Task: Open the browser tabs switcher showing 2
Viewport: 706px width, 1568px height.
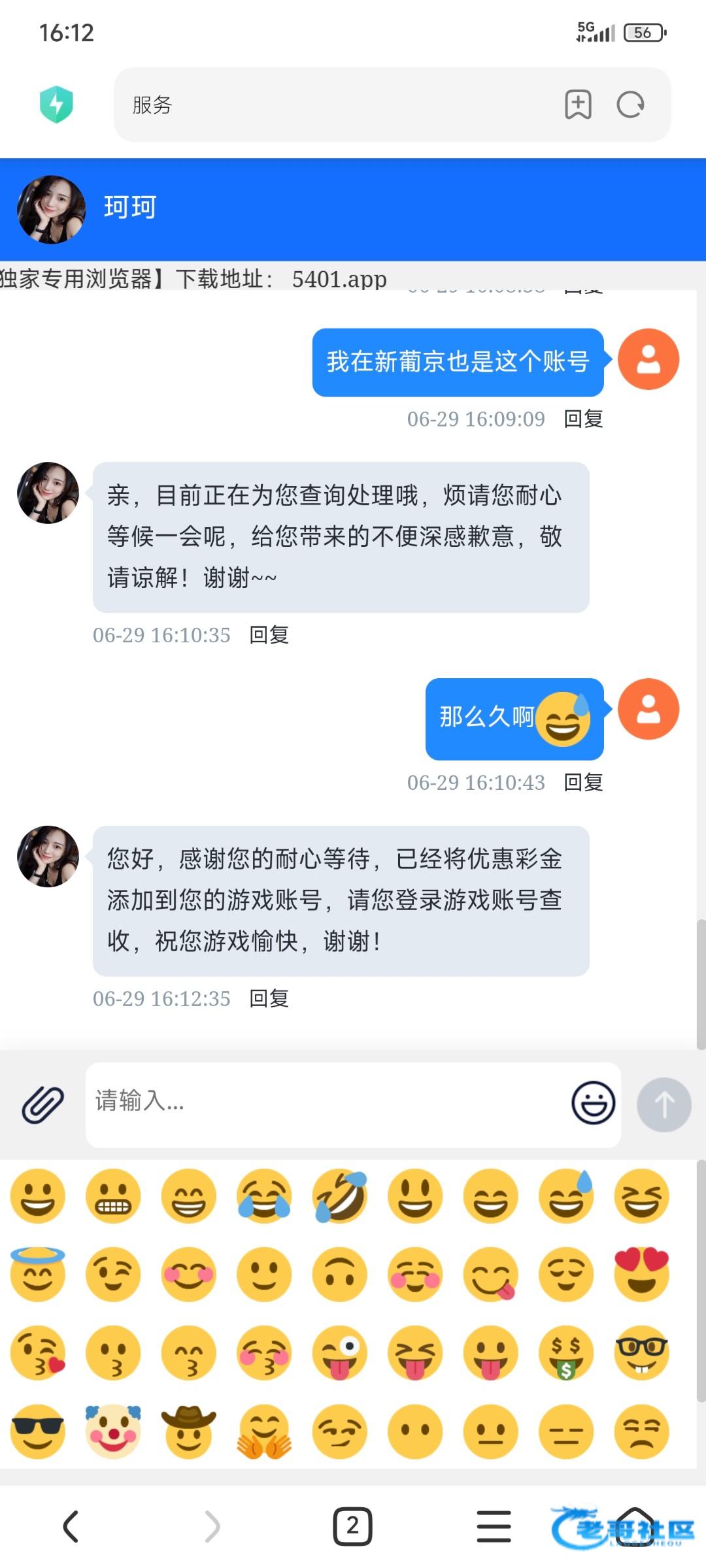Action: pos(352,1527)
